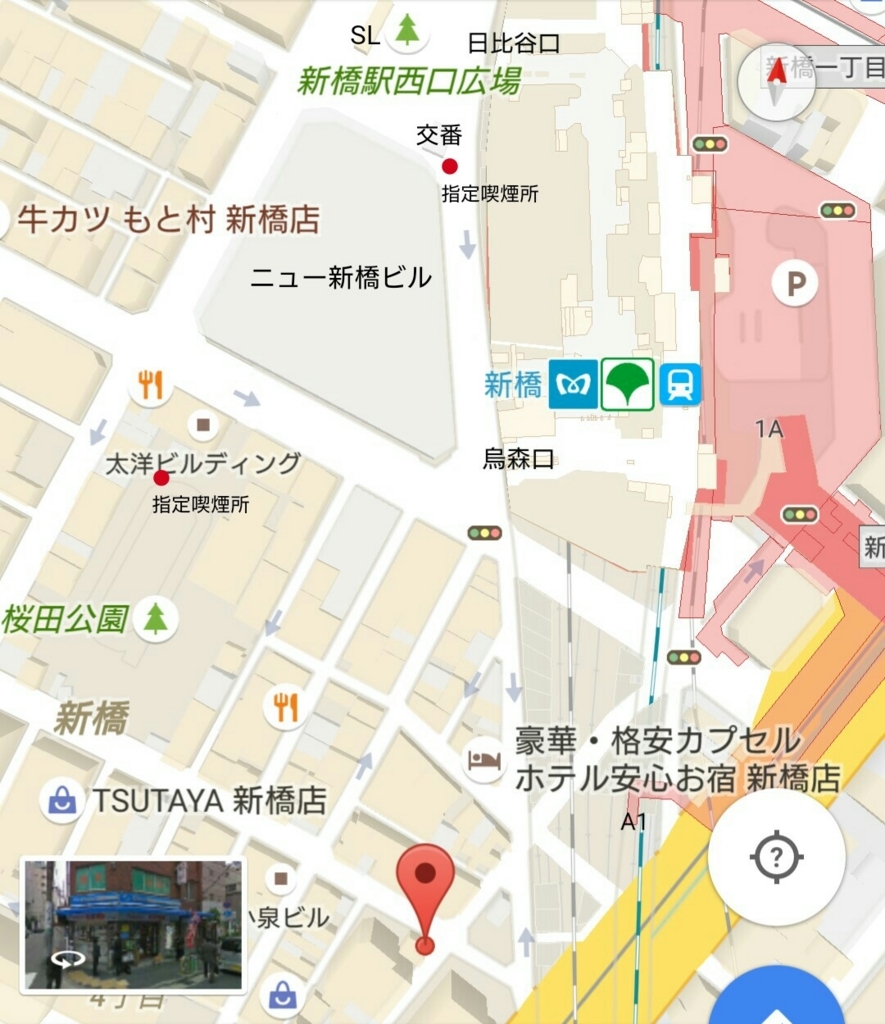The width and height of the screenshot is (885, 1024).
Task: Select the 太洋ビルディング building marker
Action: pos(204,426)
